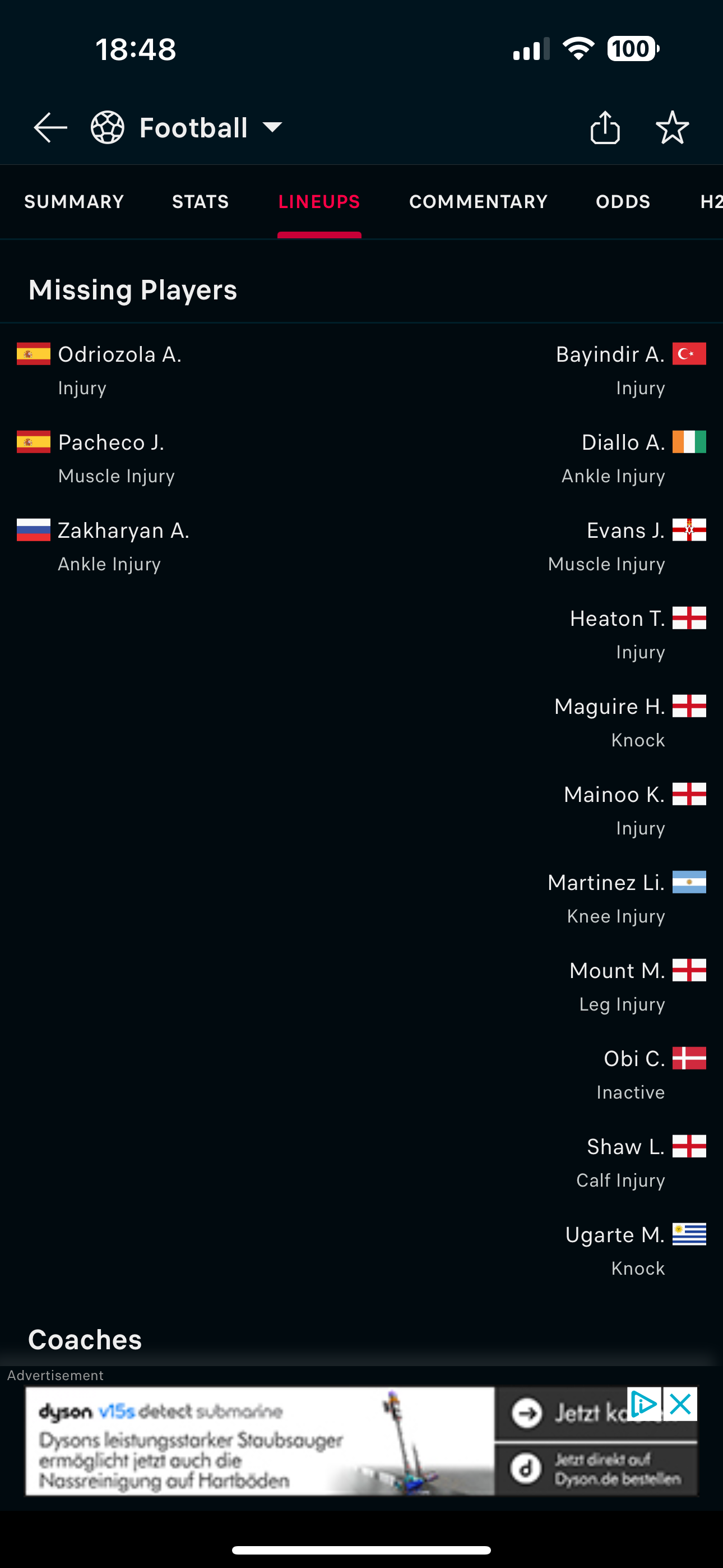View the Odds tab

coord(623,201)
